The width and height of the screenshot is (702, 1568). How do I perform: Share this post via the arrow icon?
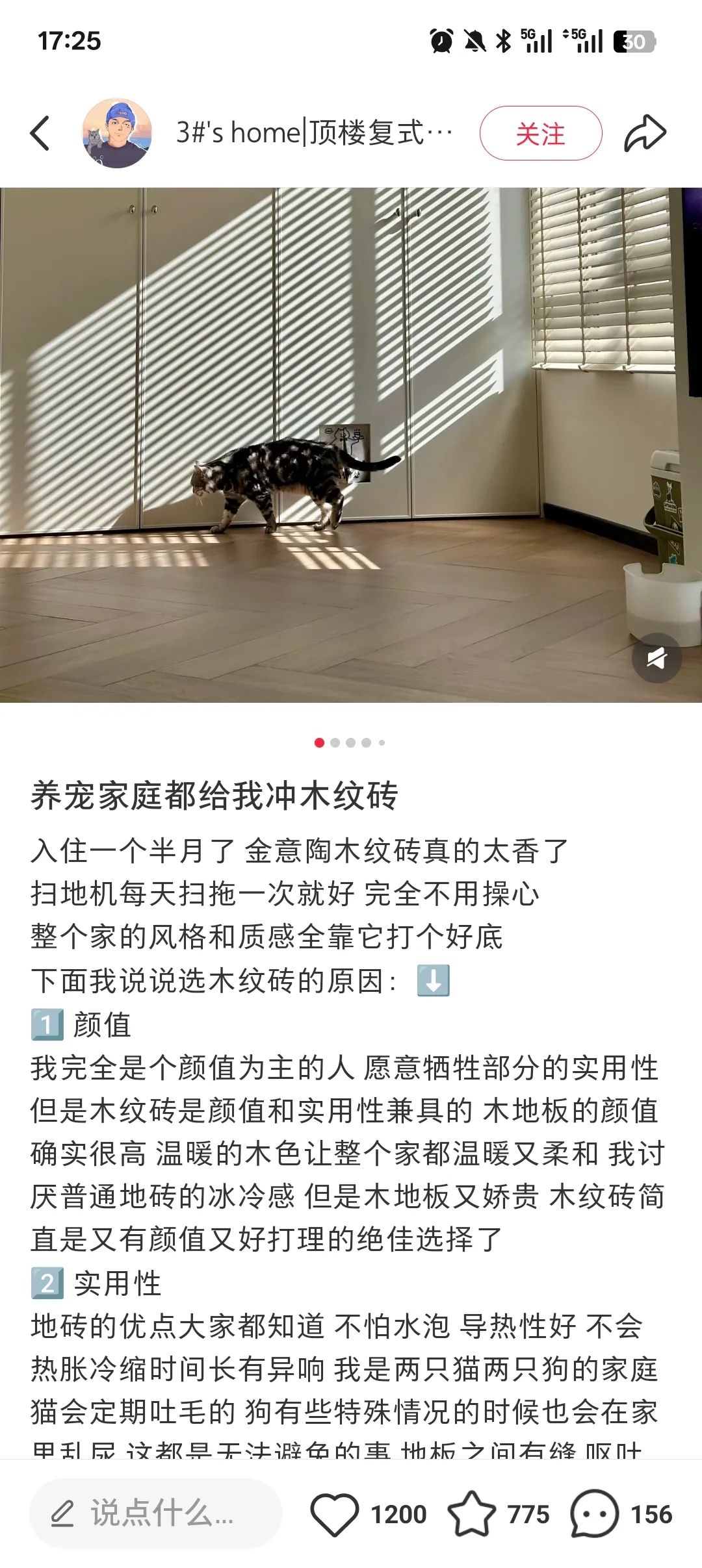pyautogui.click(x=645, y=133)
